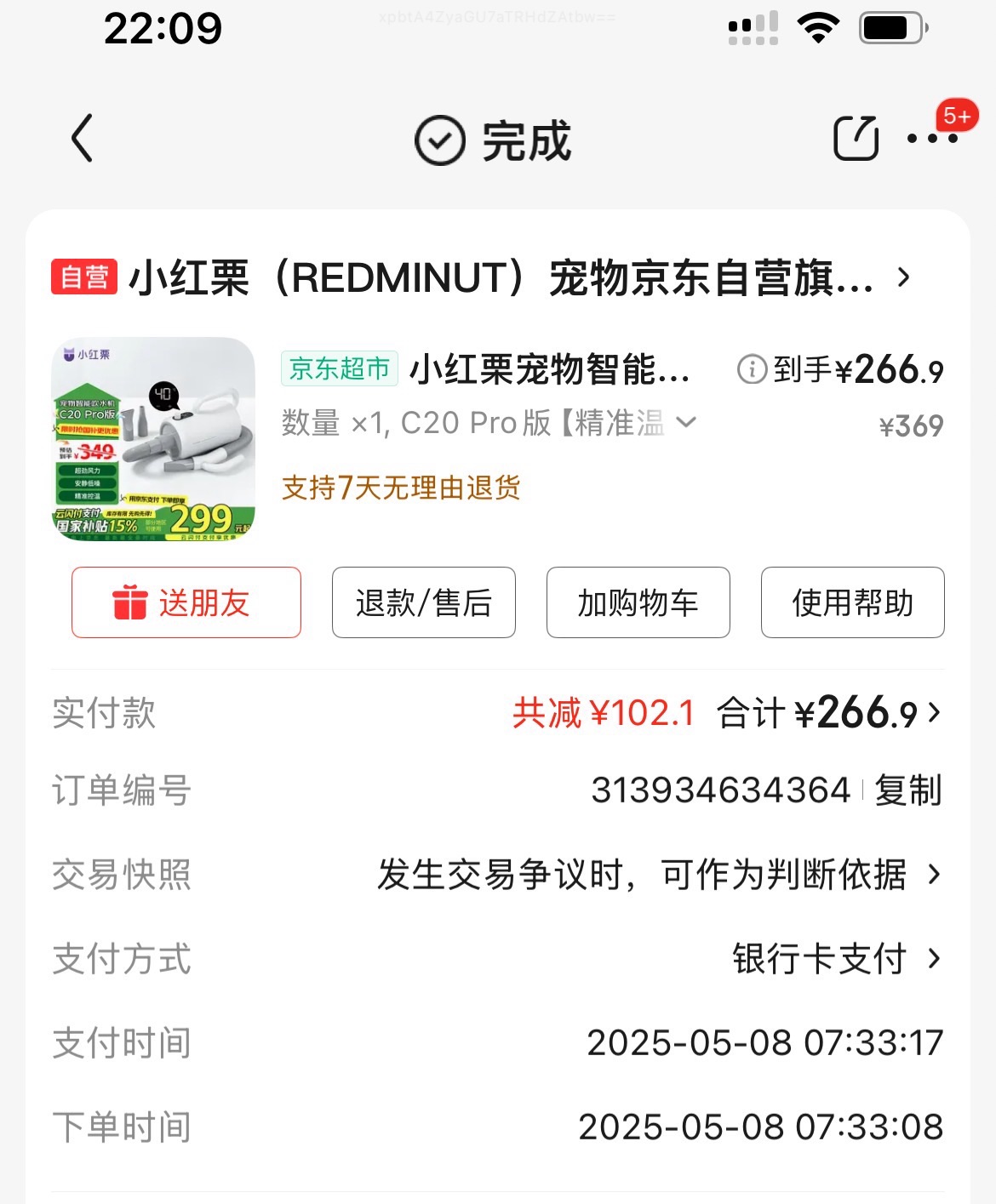Screen dimensions: 996x1204
Task: Share this order via the share icon
Action: click(x=856, y=139)
